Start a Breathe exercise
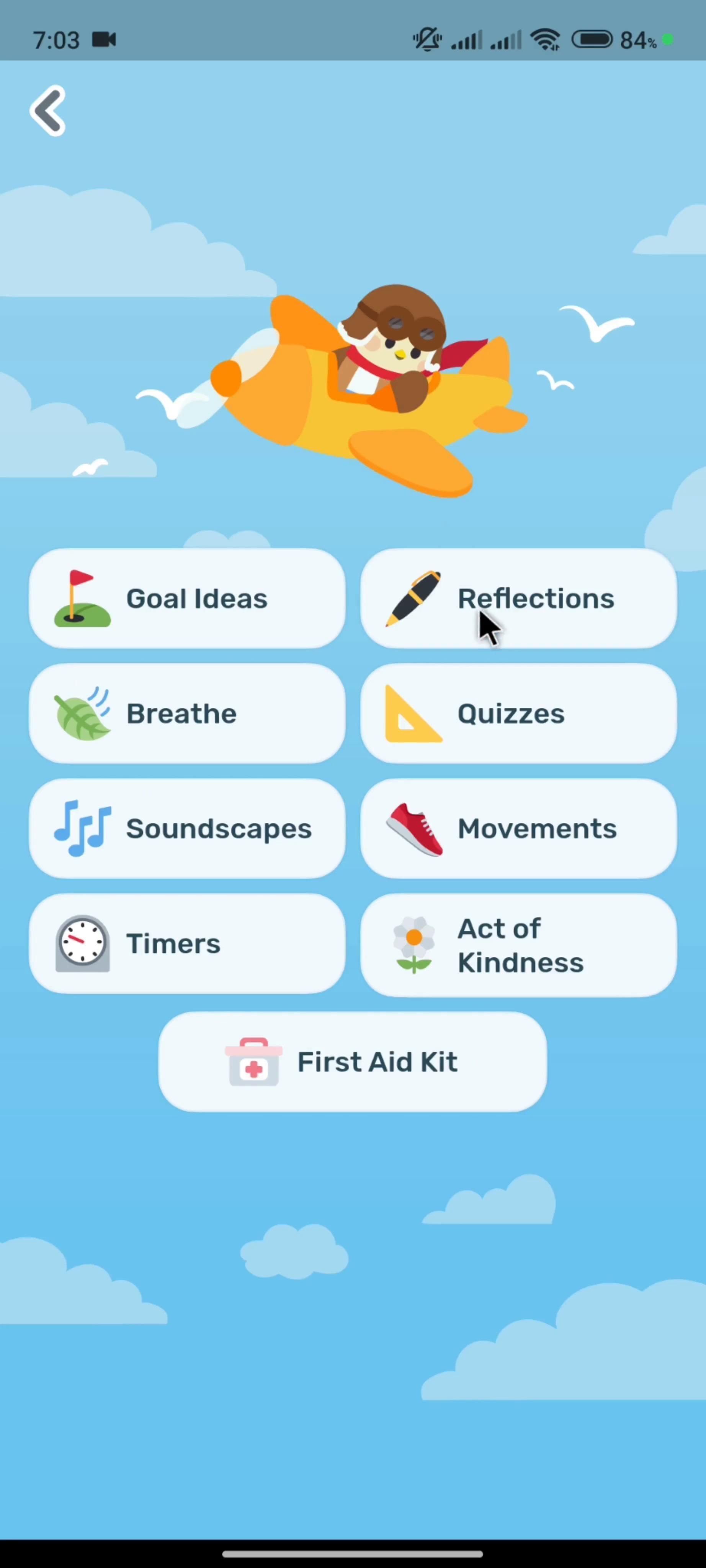 tap(187, 714)
